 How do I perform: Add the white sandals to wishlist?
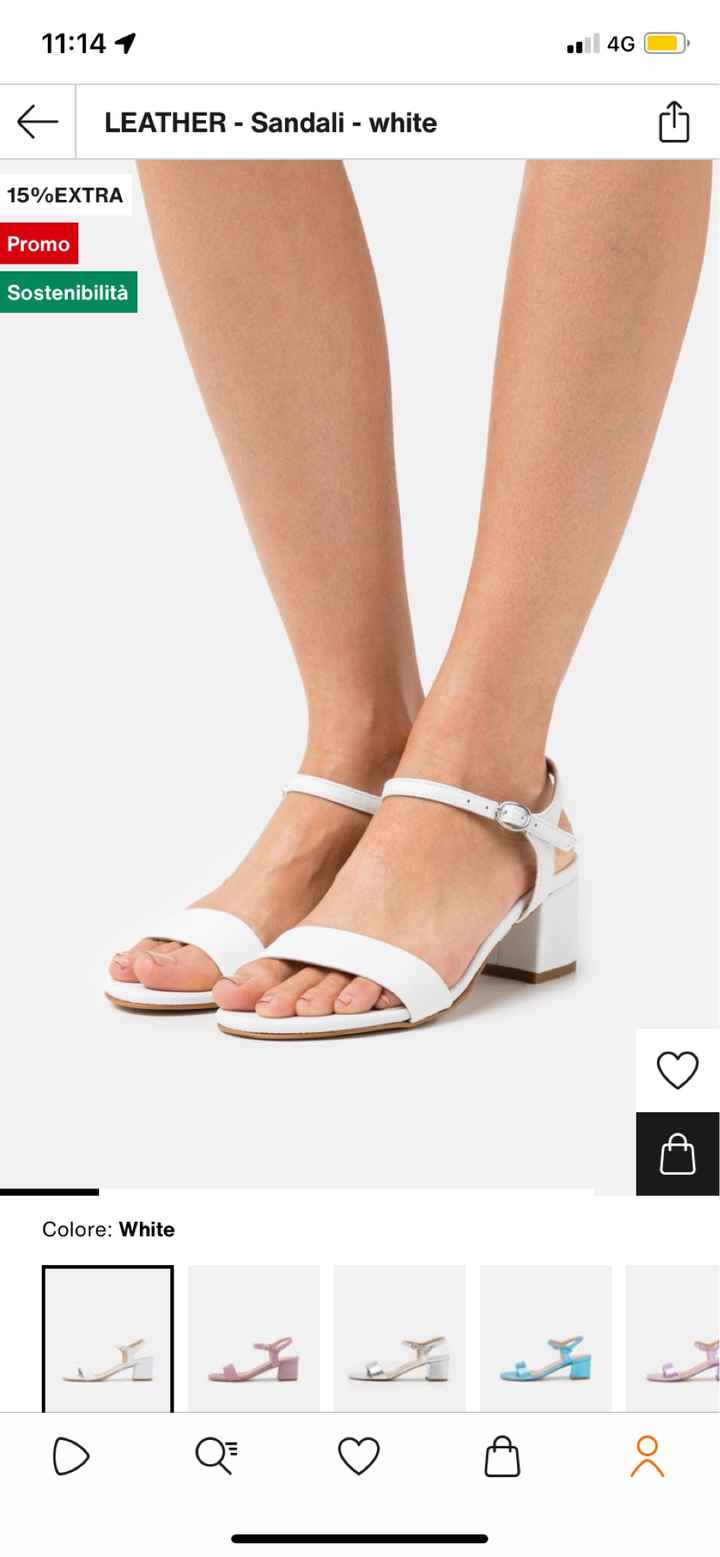pyautogui.click(x=677, y=1070)
